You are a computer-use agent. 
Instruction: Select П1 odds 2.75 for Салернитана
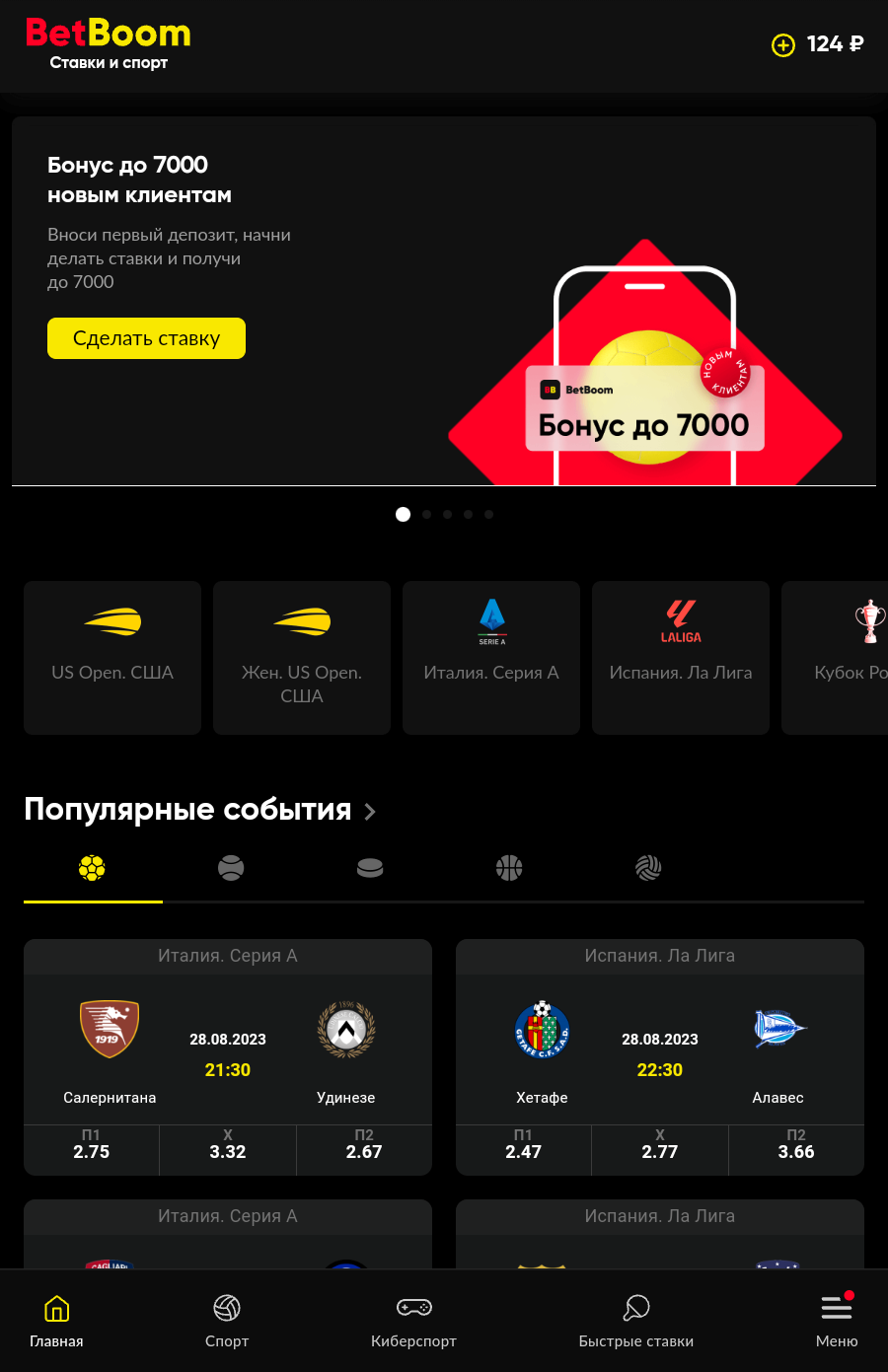click(x=91, y=1150)
